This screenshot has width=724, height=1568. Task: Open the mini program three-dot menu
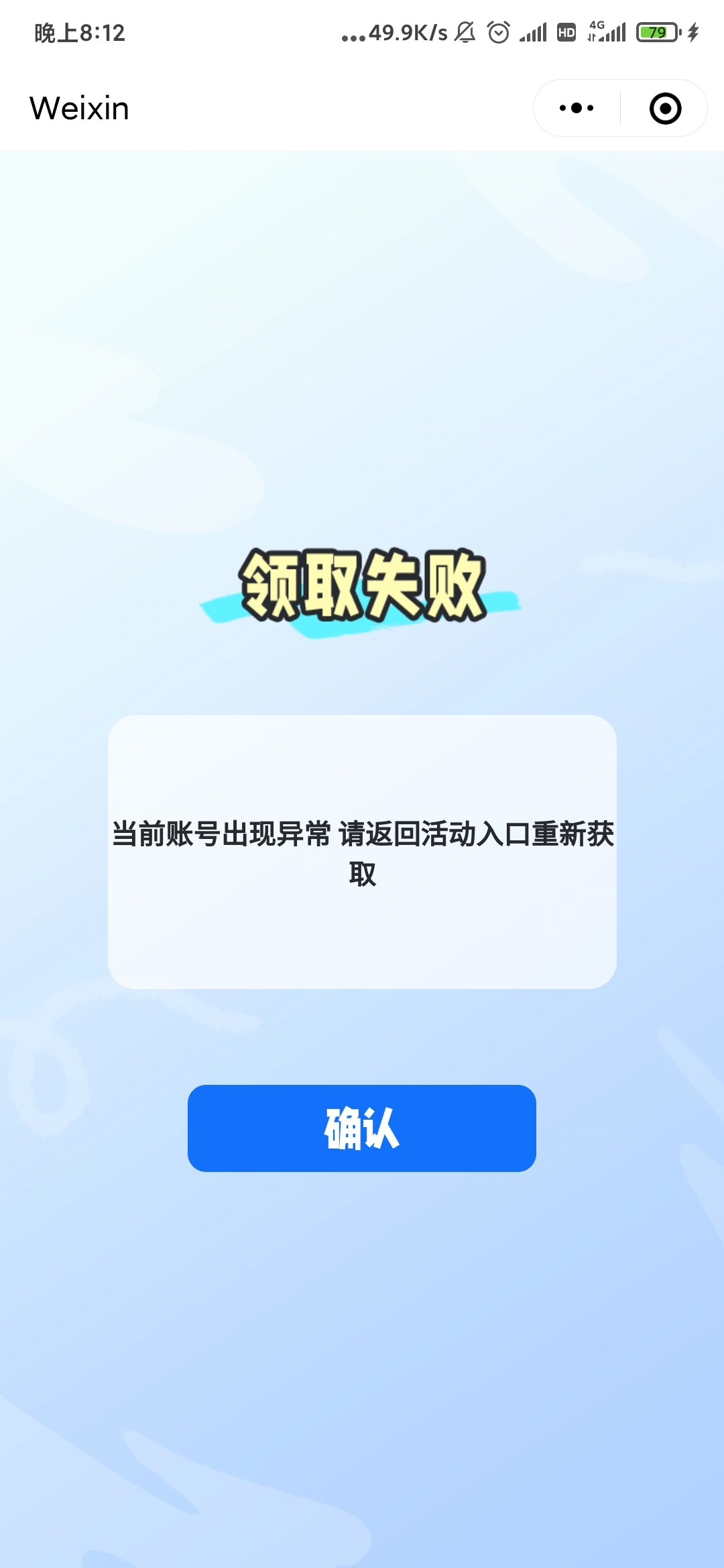click(577, 108)
